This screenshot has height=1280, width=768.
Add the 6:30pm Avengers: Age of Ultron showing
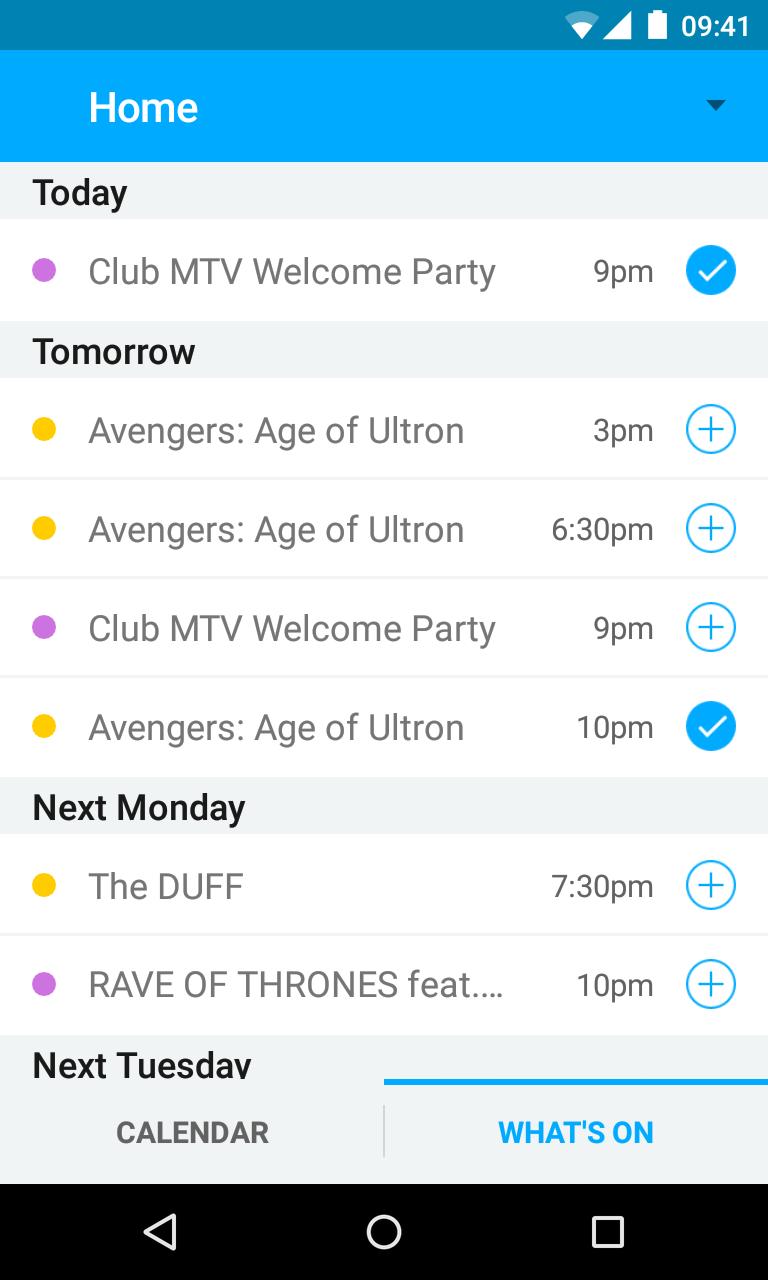(x=710, y=529)
